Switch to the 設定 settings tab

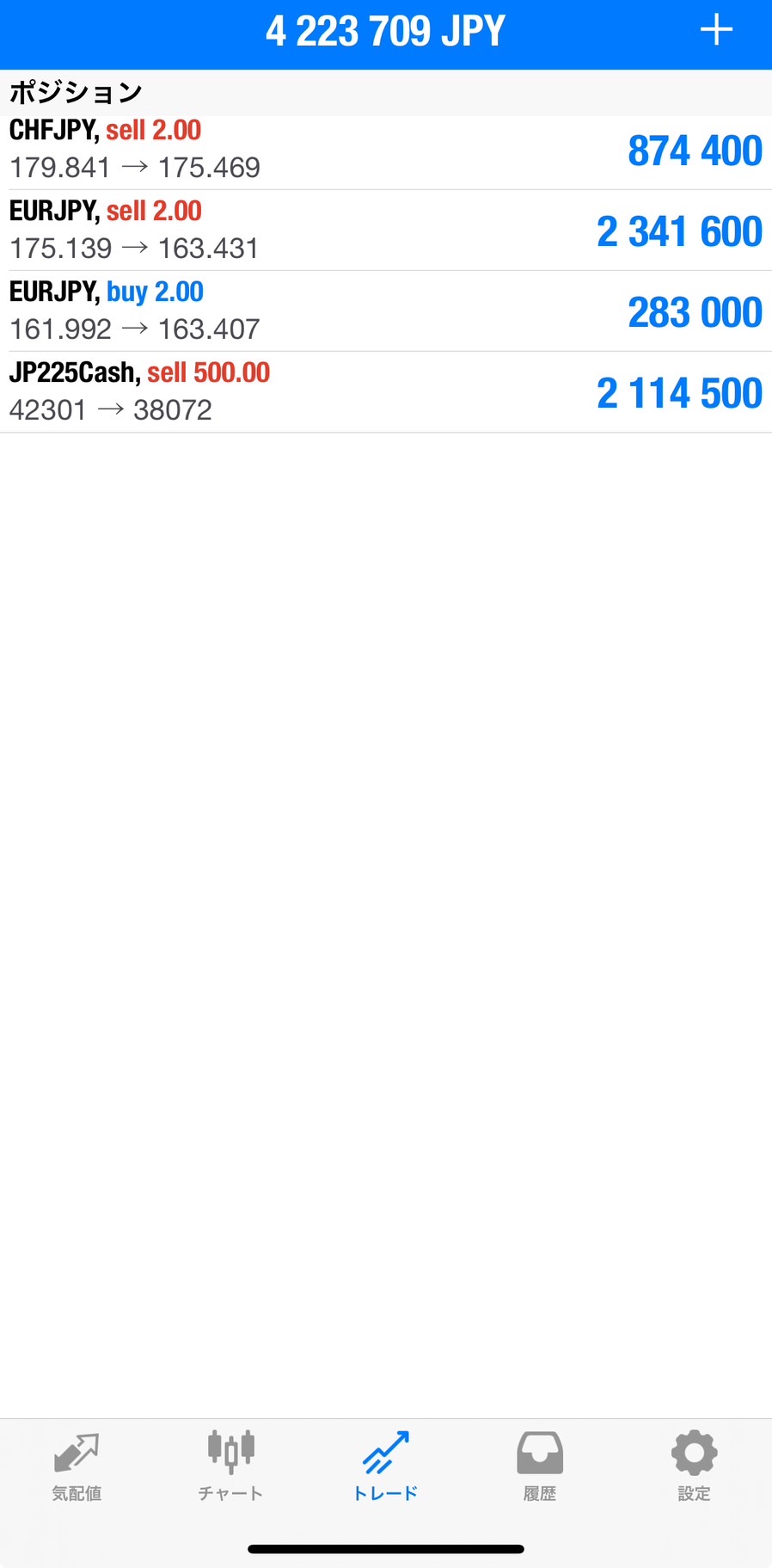coord(694,1467)
